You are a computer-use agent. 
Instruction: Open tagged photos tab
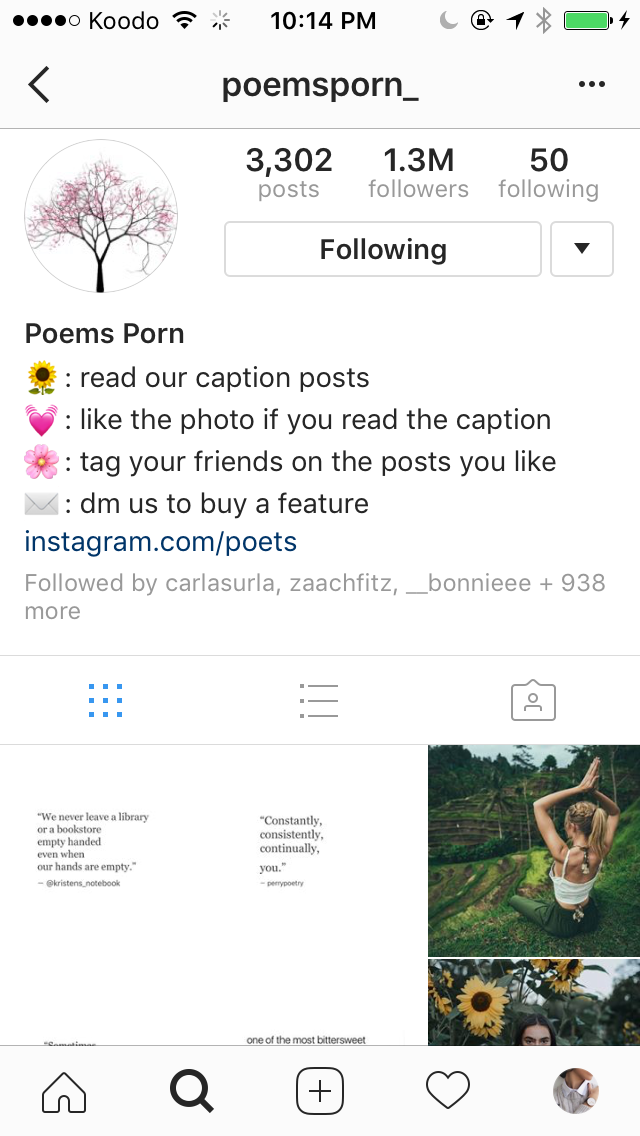(533, 701)
